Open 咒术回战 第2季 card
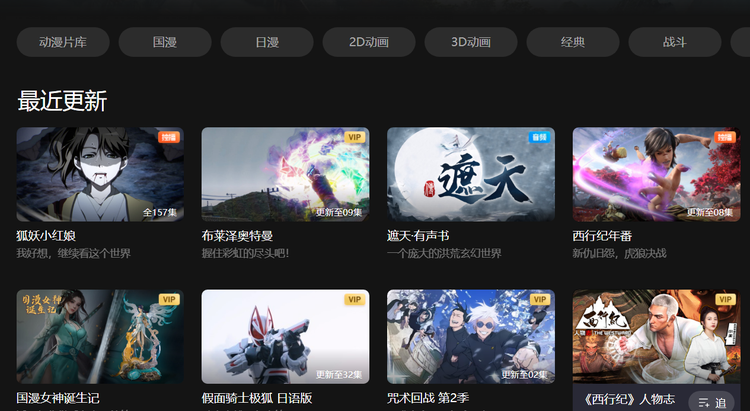 (471, 337)
